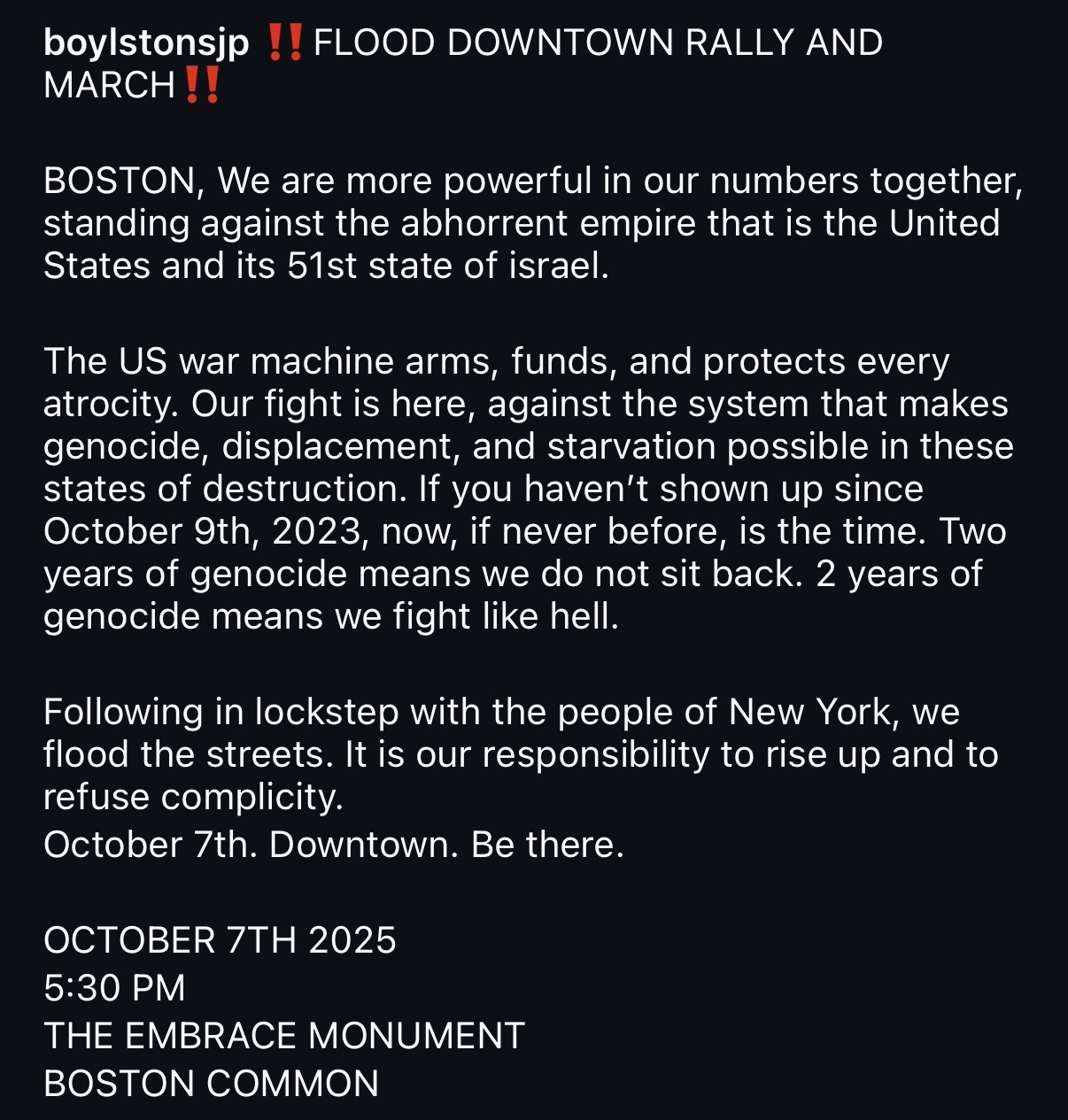This screenshot has width=1068, height=1120.
Task: Open the boylstonsjp profile from the username
Action: pos(146,43)
